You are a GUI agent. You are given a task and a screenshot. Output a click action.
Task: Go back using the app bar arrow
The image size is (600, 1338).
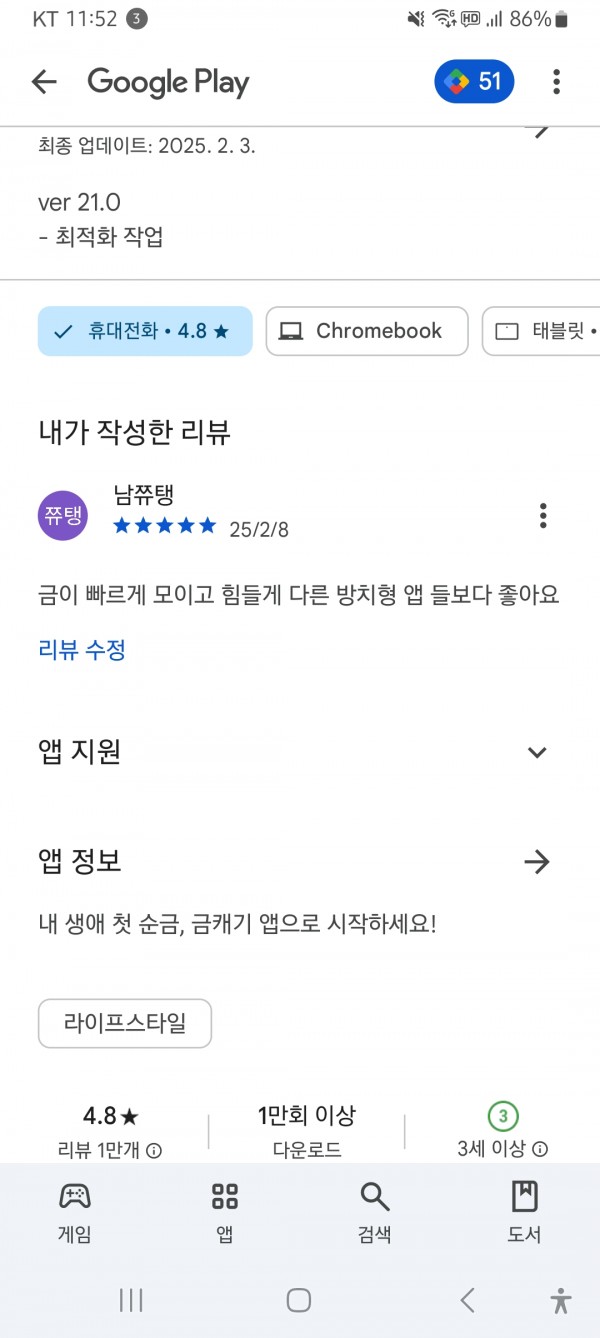pyautogui.click(x=44, y=82)
